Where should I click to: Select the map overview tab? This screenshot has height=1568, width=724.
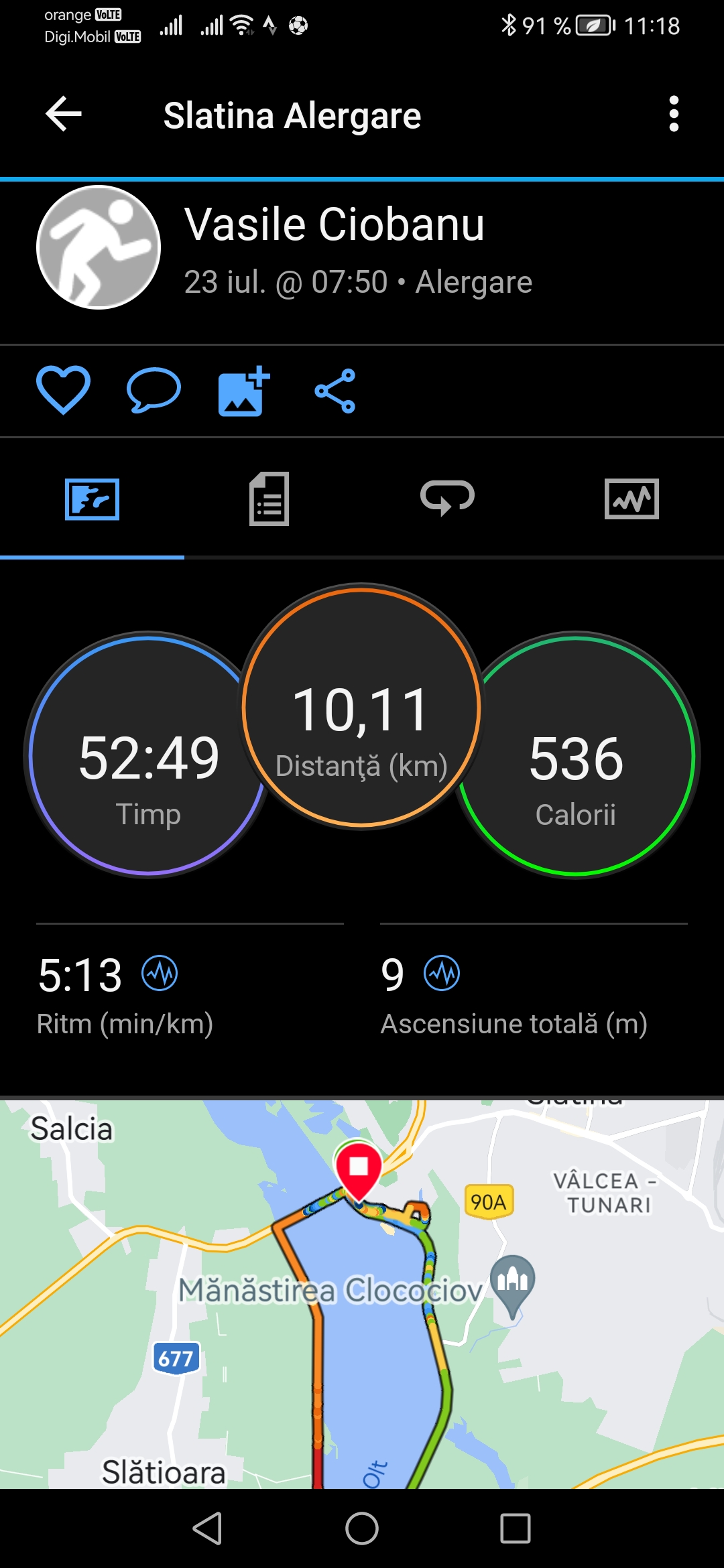(93, 499)
